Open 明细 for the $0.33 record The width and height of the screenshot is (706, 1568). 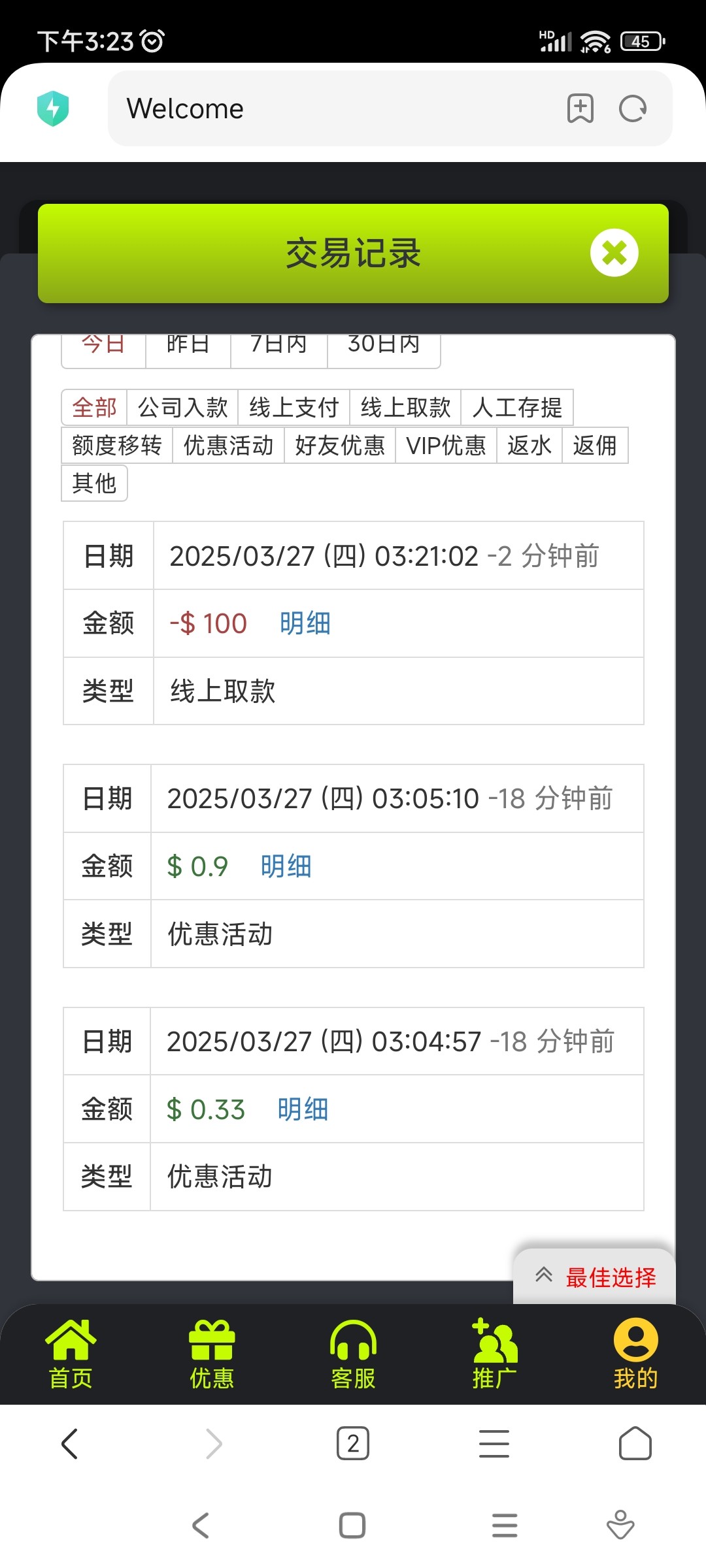tap(303, 1109)
